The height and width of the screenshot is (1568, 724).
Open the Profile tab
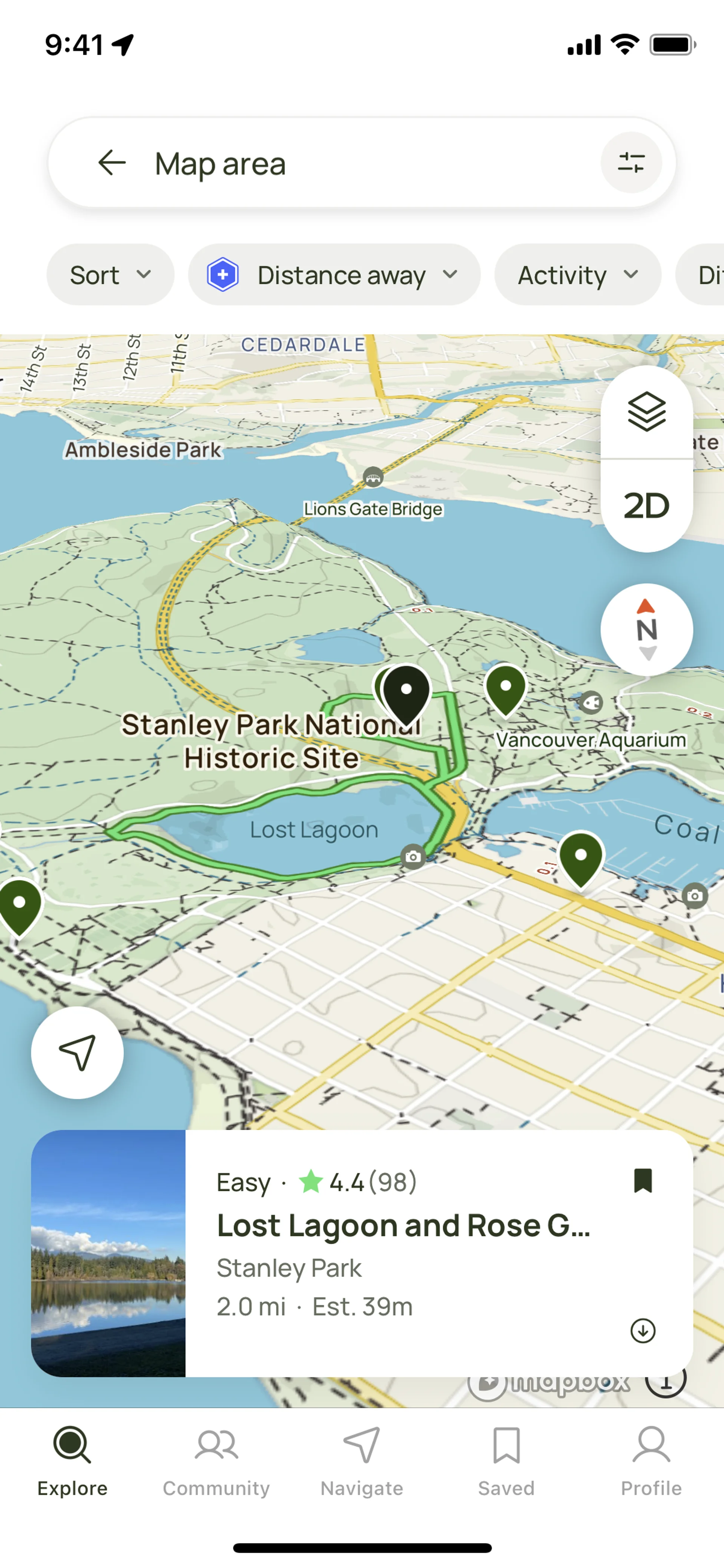pos(650,1461)
